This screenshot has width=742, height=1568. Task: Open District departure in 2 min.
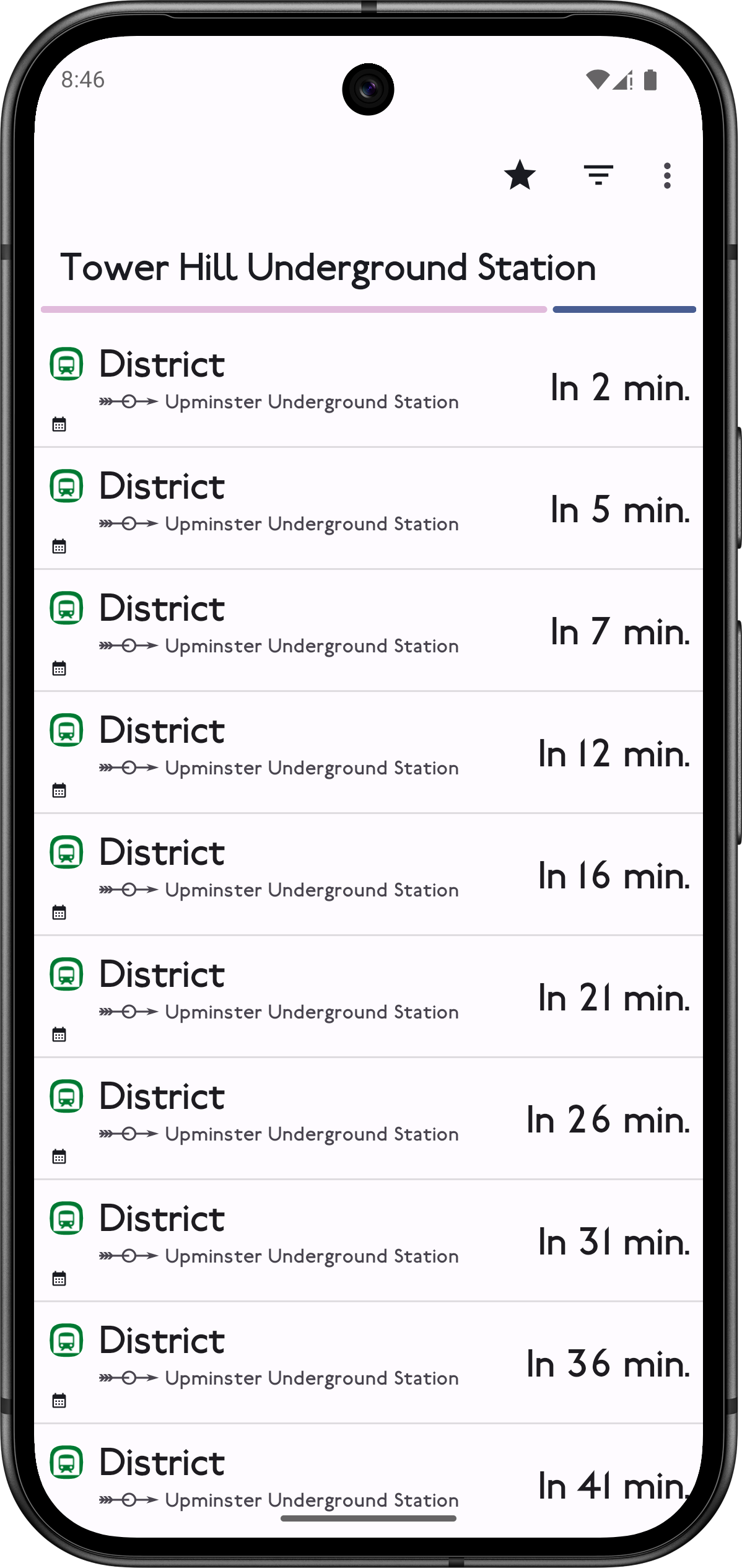(x=369, y=387)
